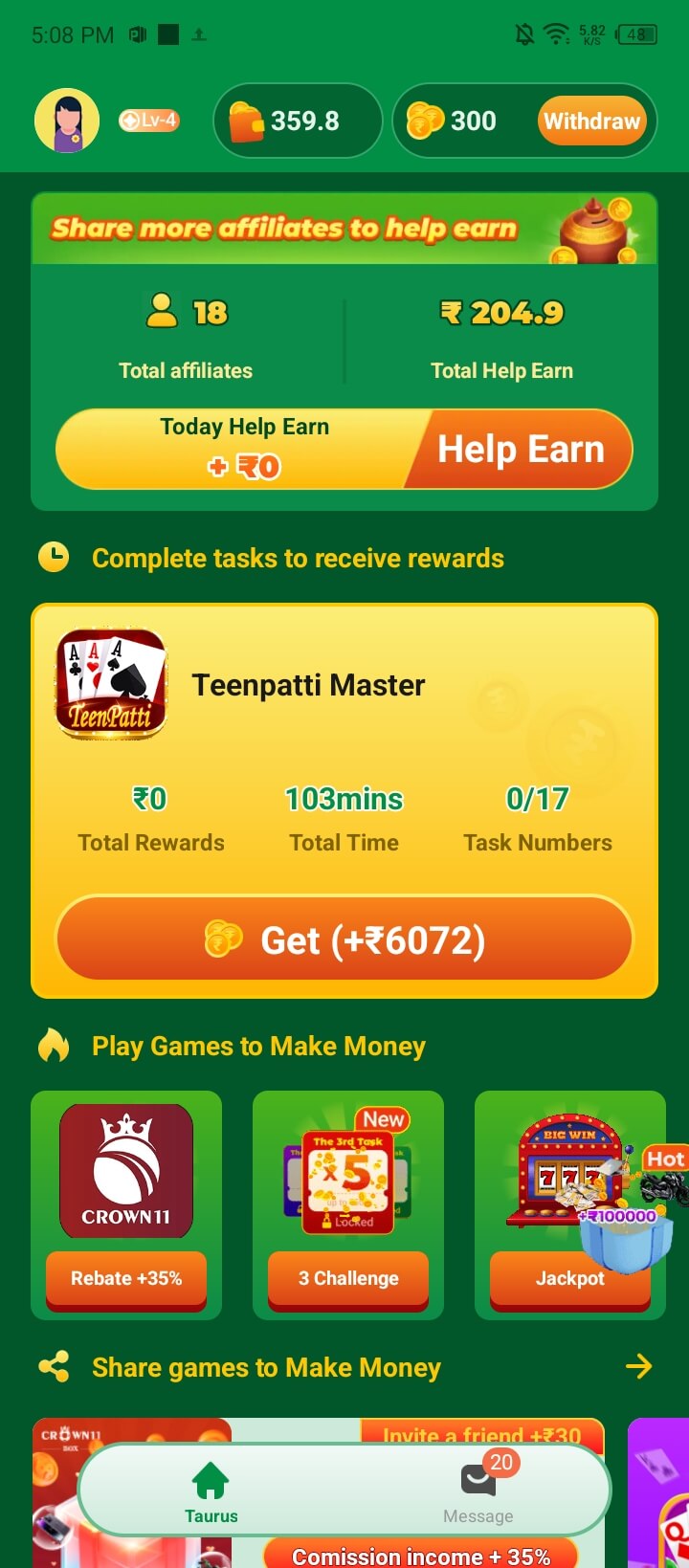Open the Invite a friend +₹30 banner
Screen dimensions: 689x1568
click(x=483, y=1437)
